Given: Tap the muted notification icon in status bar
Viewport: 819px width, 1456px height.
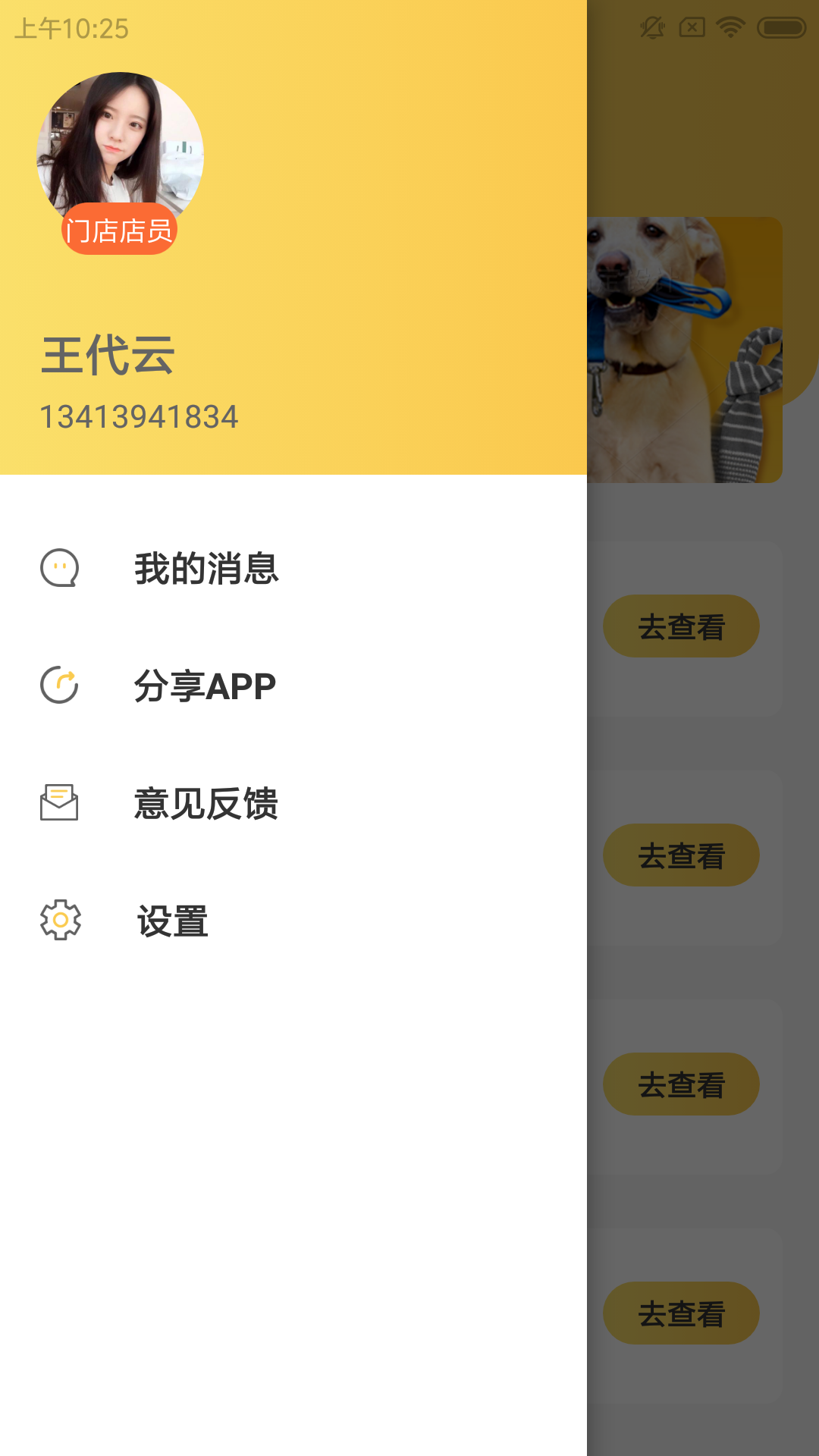Looking at the screenshot, I should click(x=651, y=26).
